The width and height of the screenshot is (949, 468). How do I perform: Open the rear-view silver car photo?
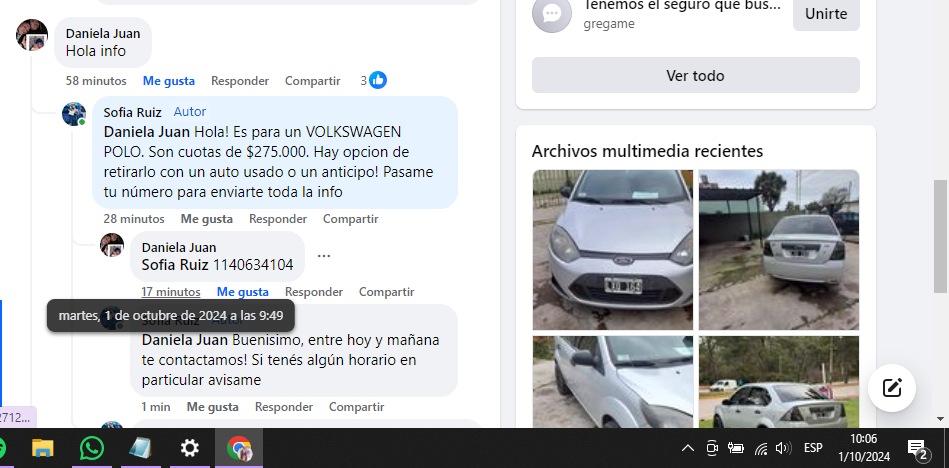(779, 249)
